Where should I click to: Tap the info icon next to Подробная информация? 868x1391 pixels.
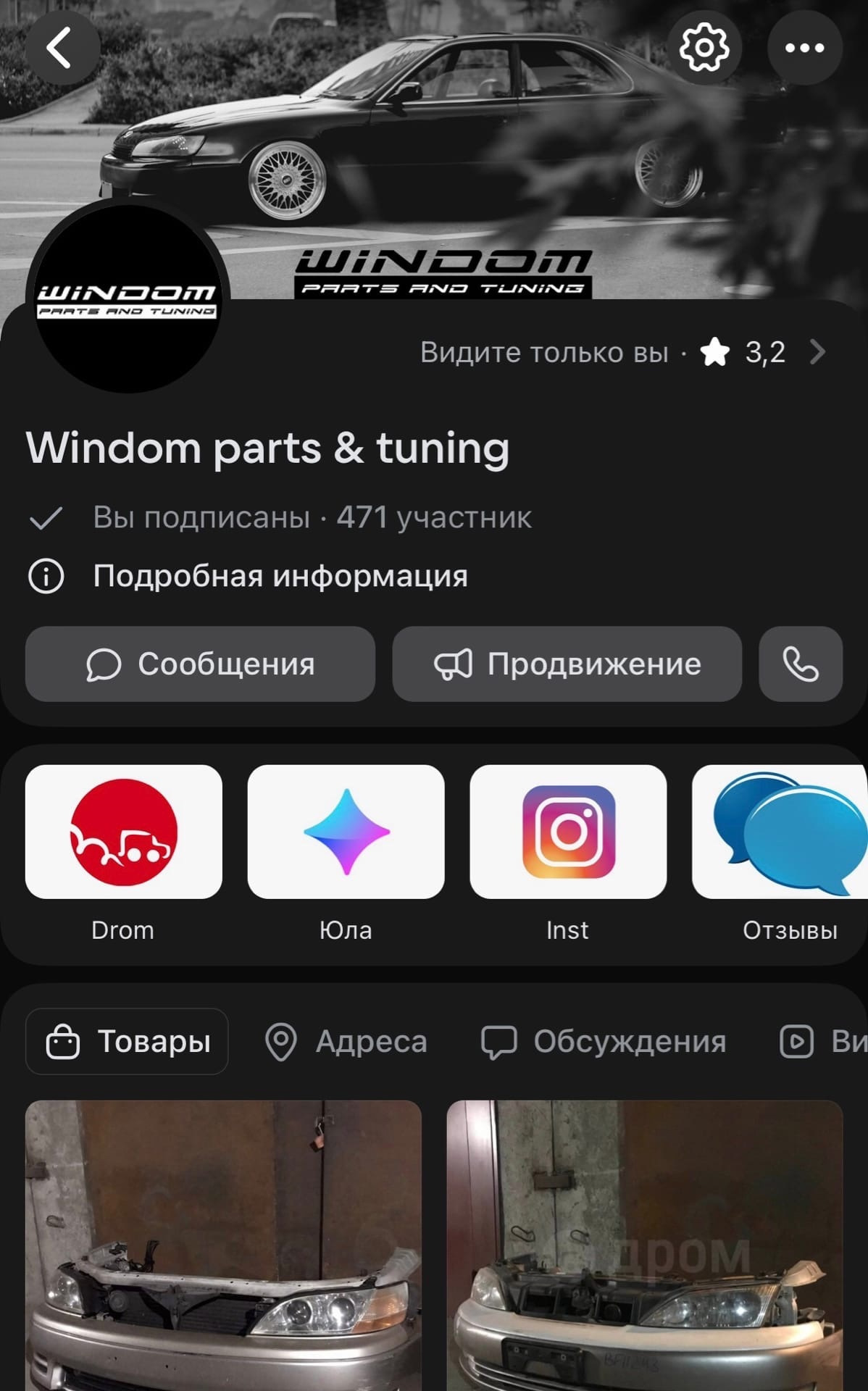coord(46,576)
